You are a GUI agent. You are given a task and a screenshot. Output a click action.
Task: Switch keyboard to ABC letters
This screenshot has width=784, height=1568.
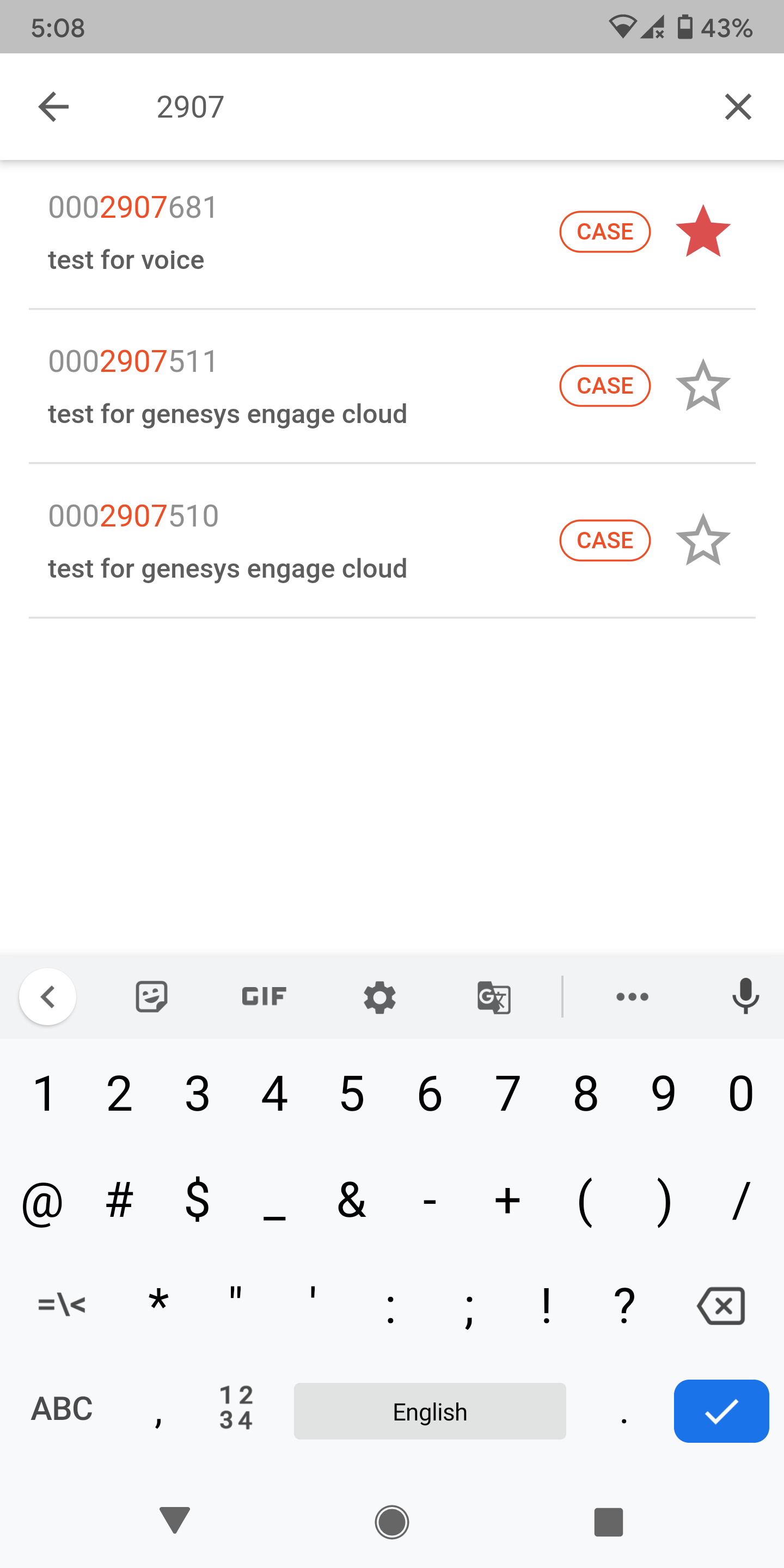point(62,1408)
